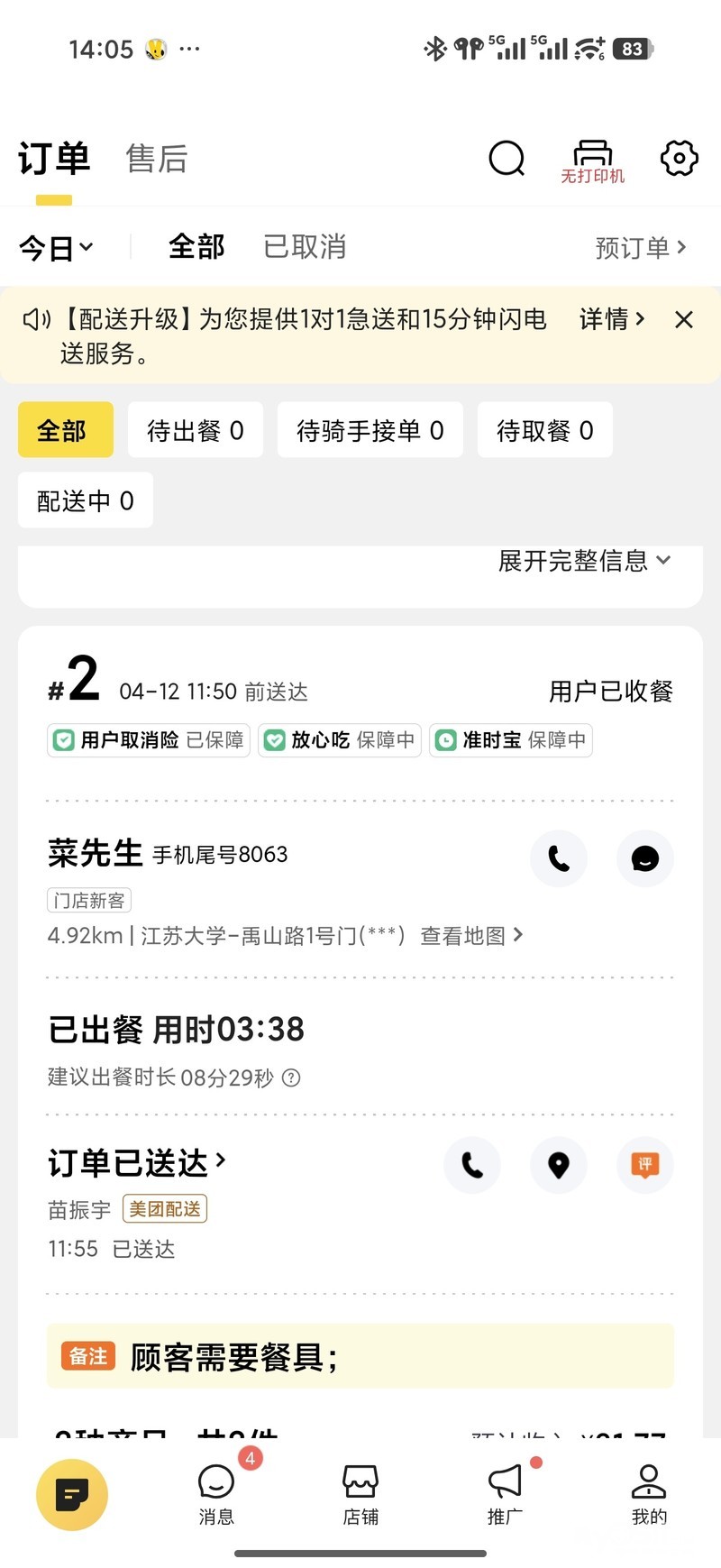
Task: Open the search icon in the header
Action: (507, 159)
